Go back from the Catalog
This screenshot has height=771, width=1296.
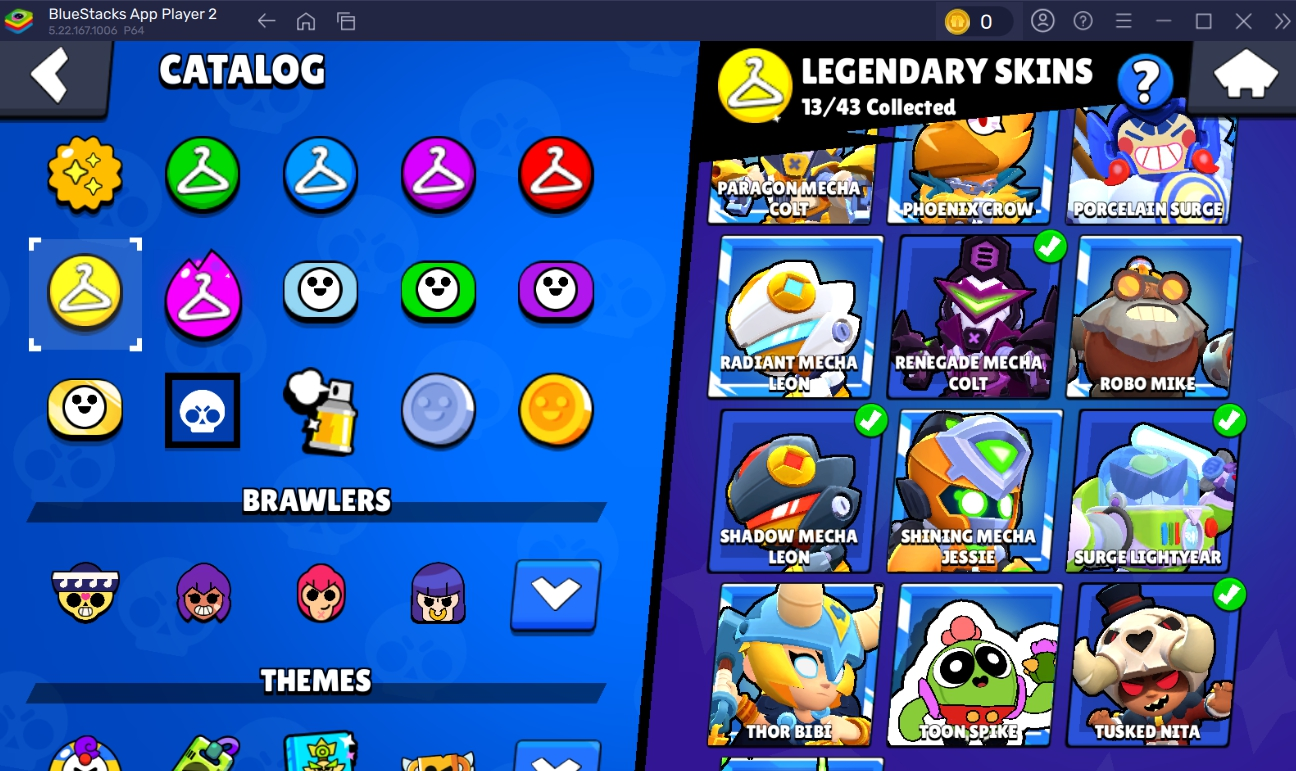50,76
